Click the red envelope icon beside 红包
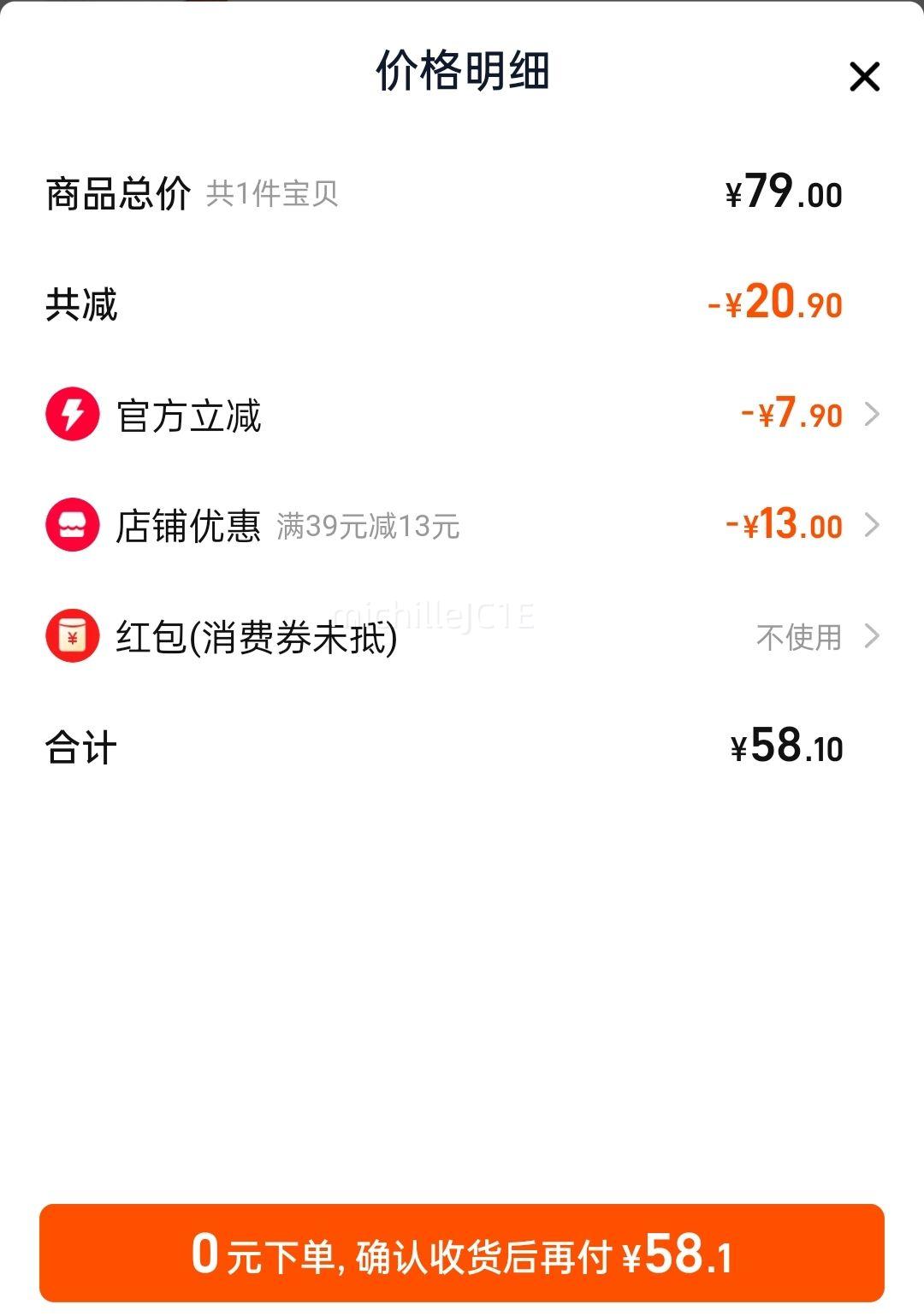The image size is (924, 1316). click(x=72, y=636)
